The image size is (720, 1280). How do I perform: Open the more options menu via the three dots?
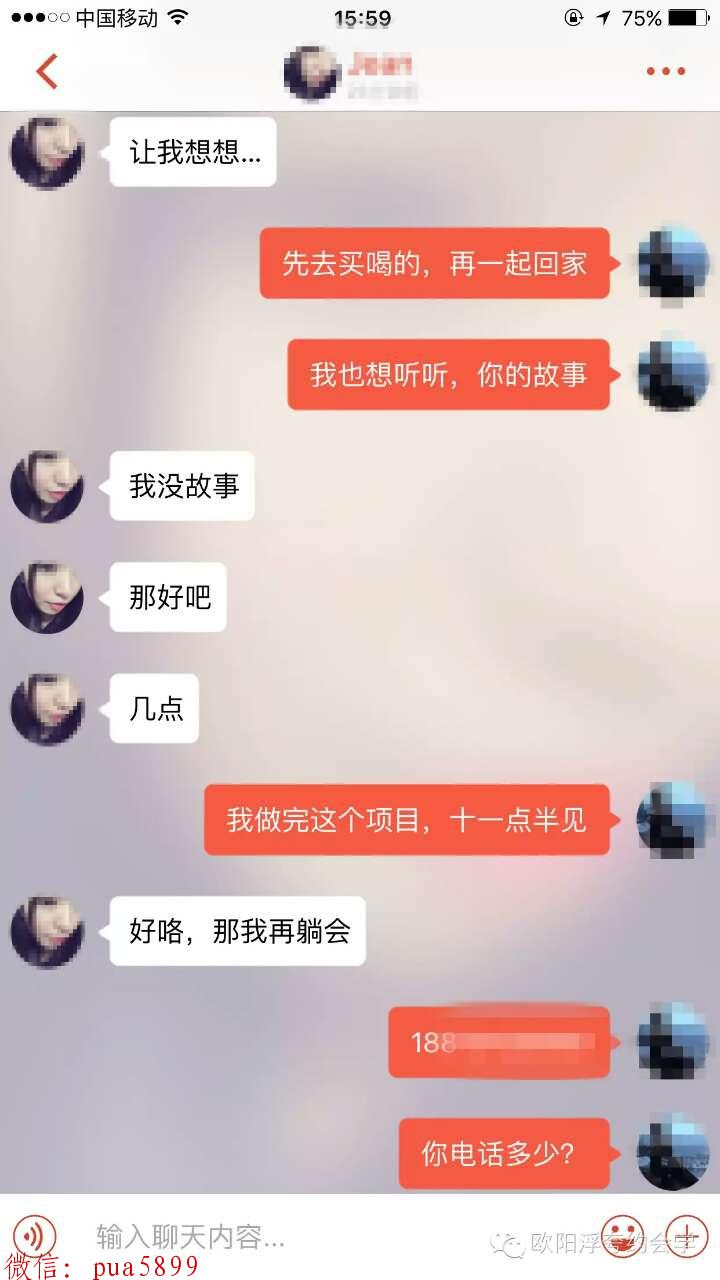click(x=664, y=71)
